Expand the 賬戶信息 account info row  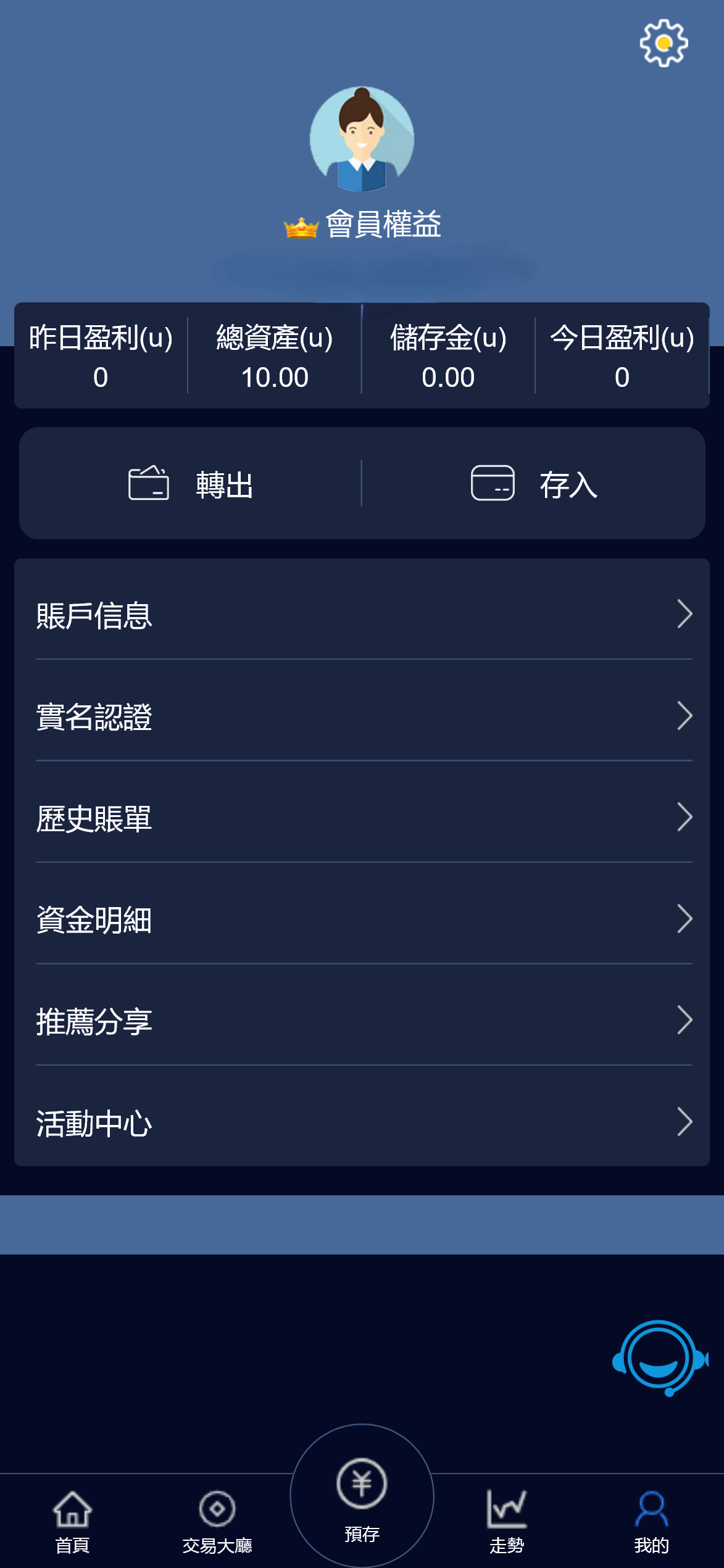362,615
